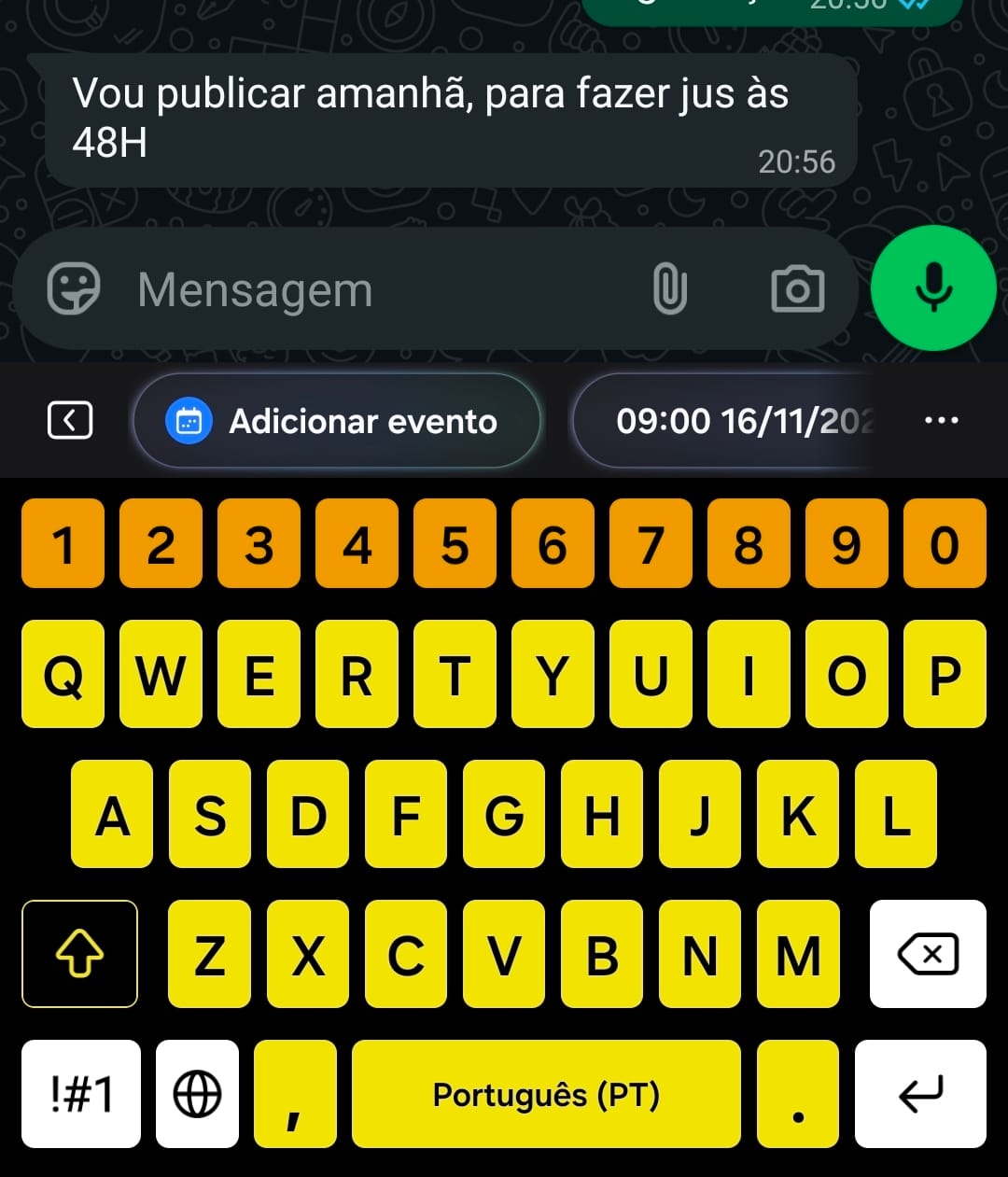Collapse keyboard suggestions with back arrow
The image size is (1008, 1177).
pos(70,421)
